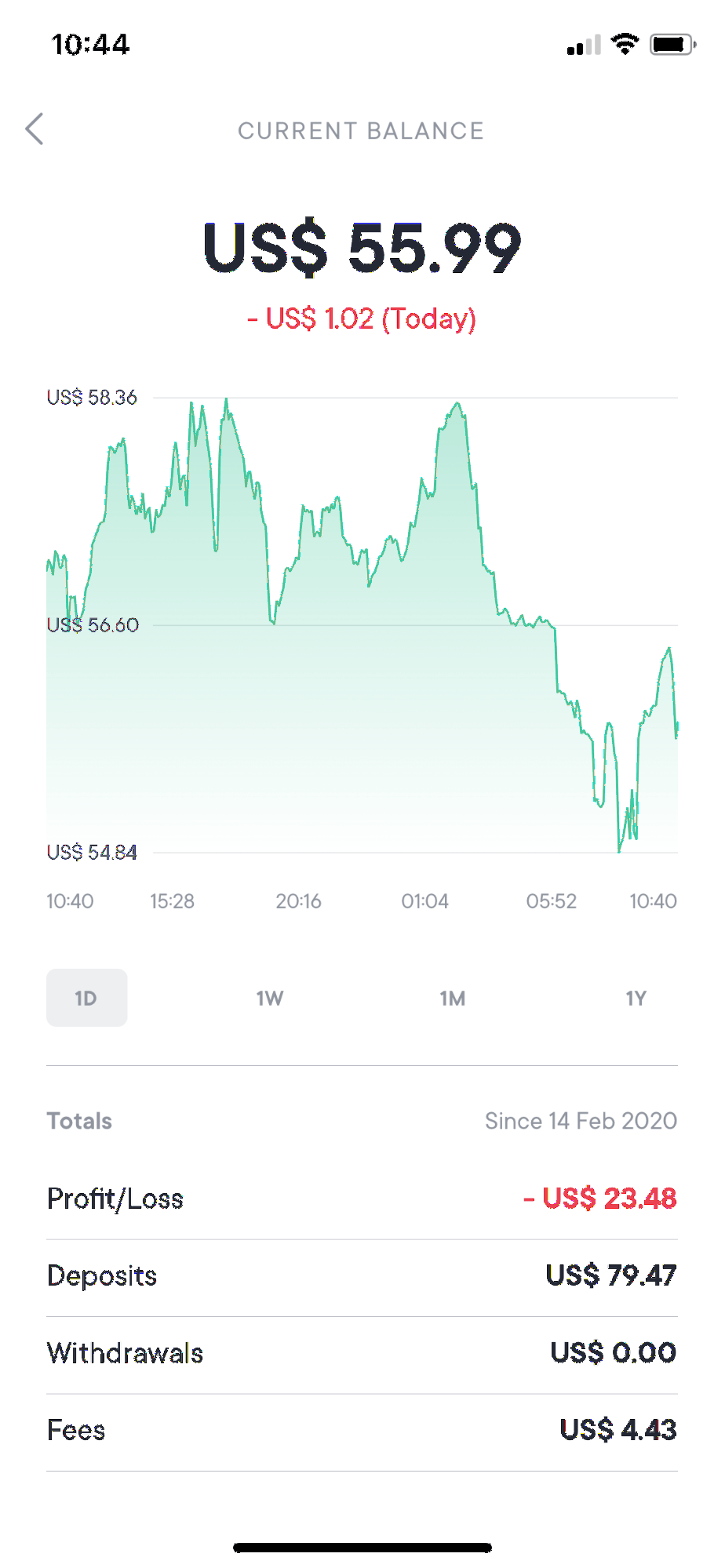725x1568 pixels.
Task: Tap the clock showing 10:44
Action: (x=90, y=45)
